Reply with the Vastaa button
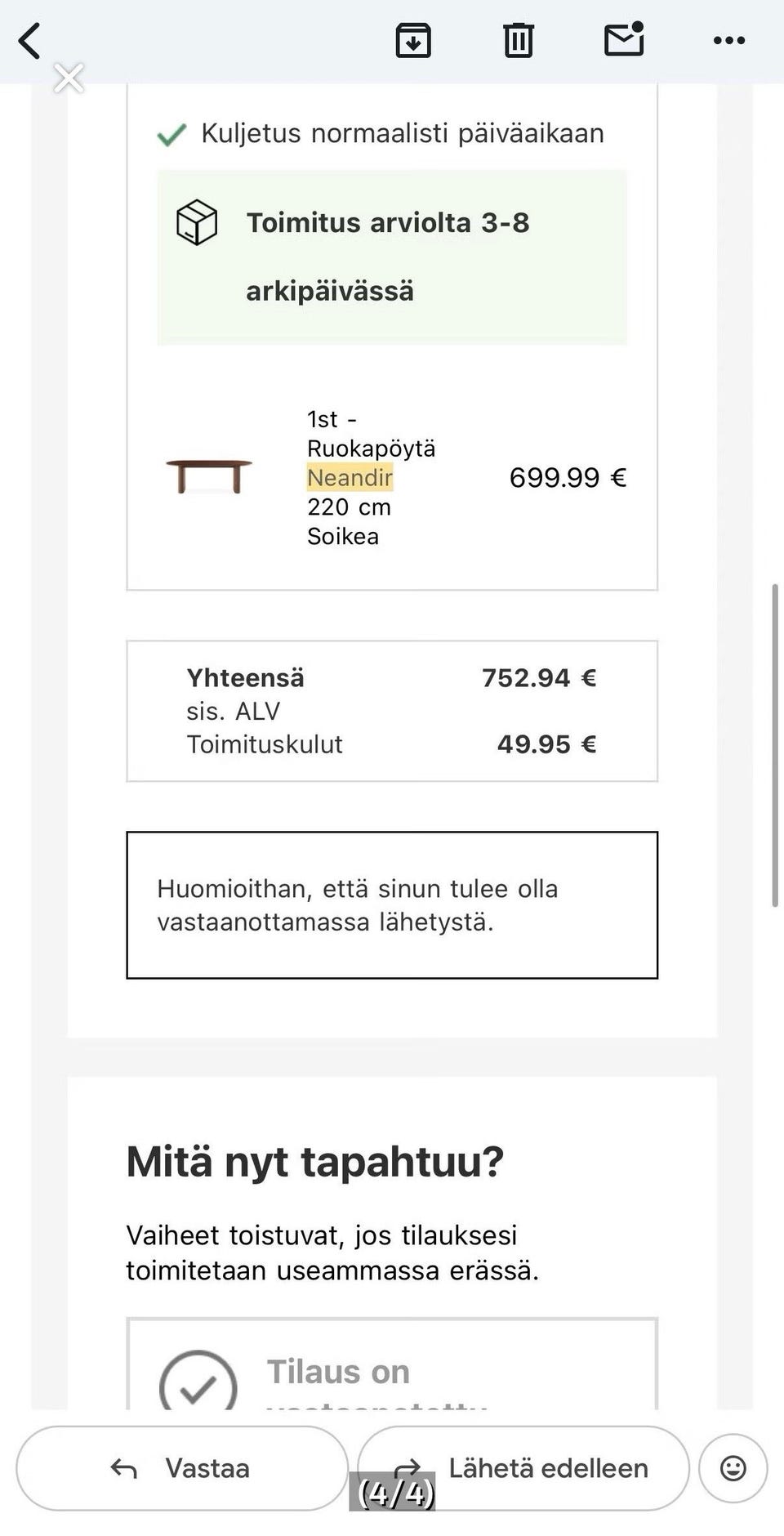The width and height of the screenshot is (784, 1536). [x=182, y=1468]
